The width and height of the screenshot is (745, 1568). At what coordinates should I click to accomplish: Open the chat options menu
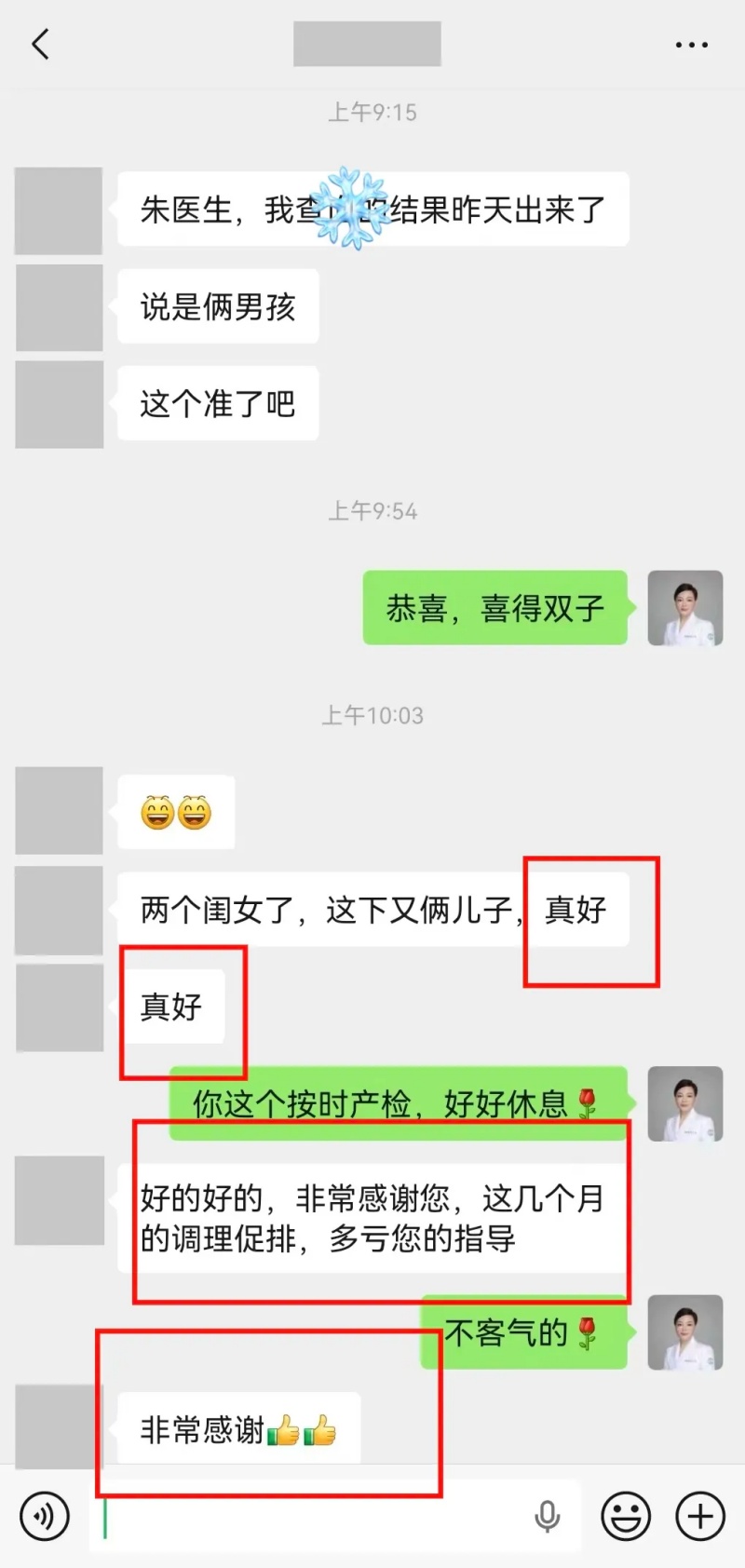pyautogui.click(x=691, y=44)
